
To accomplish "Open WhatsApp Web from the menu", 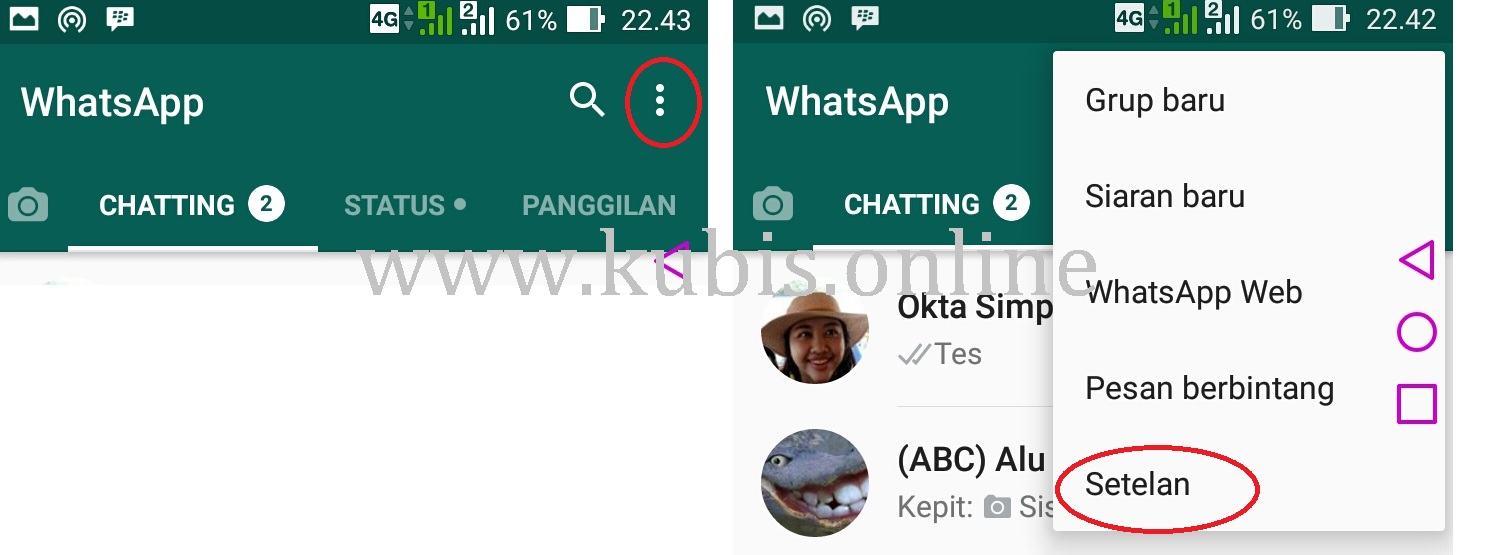I will (1194, 292).
